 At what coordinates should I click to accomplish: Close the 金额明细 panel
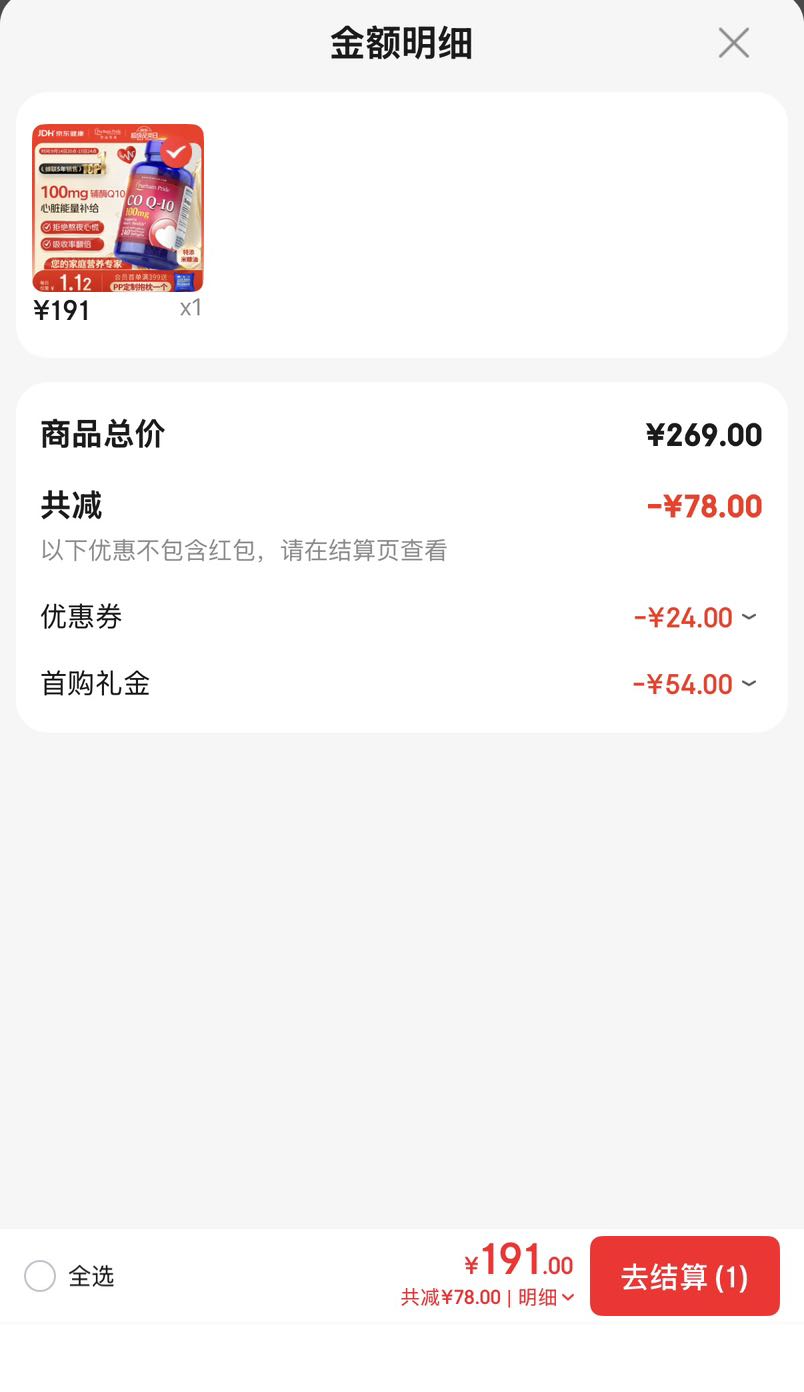pyautogui.click(x=733, y=43)
